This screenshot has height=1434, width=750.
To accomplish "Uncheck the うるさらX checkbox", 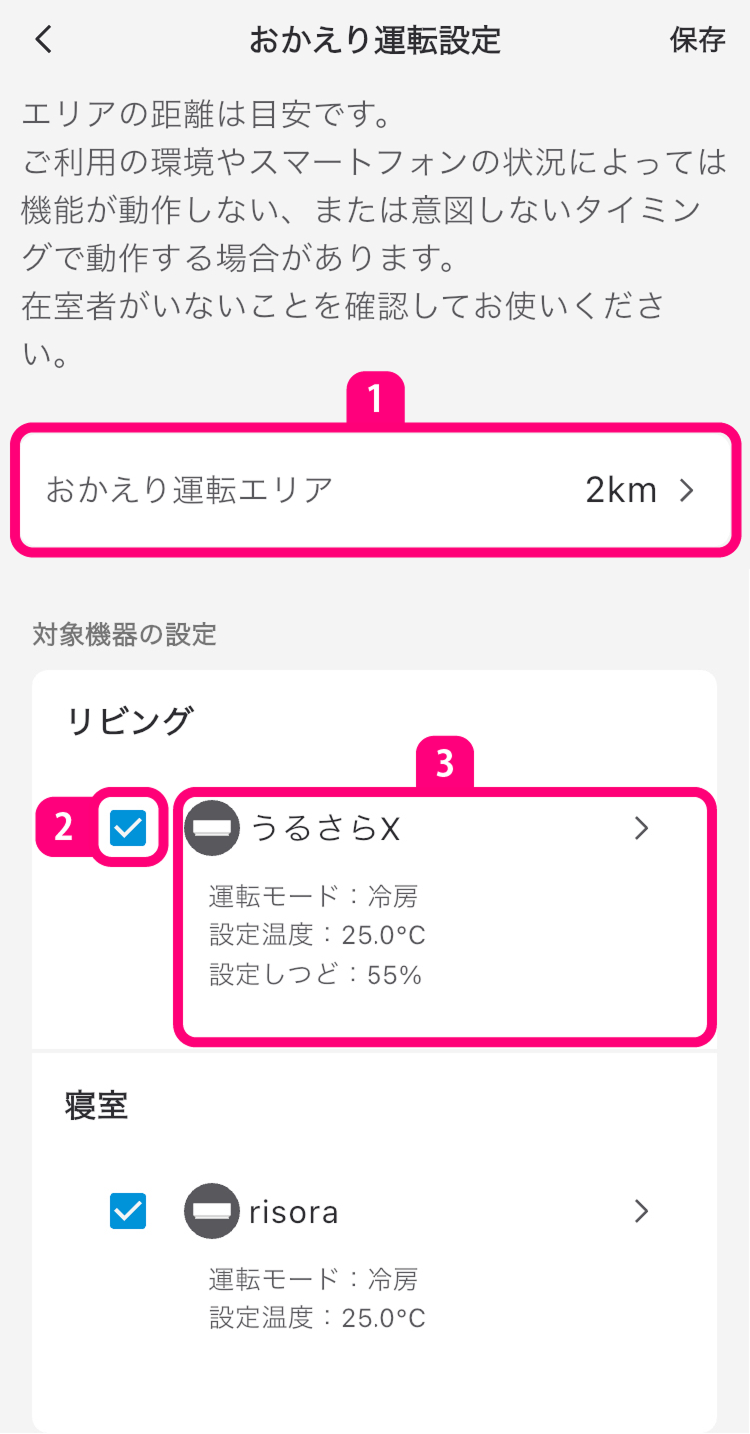I will pos(128,828).
